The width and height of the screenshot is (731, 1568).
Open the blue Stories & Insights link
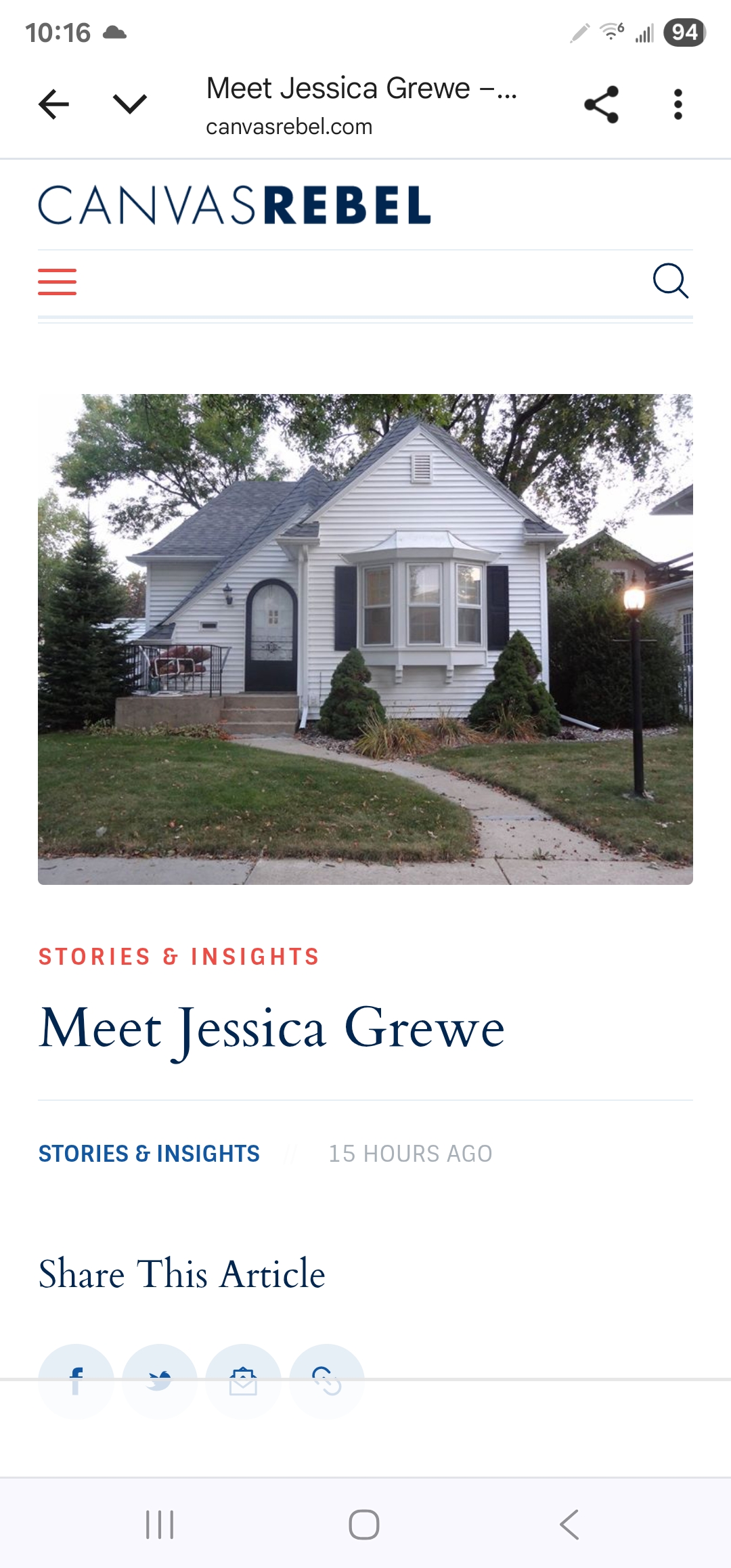[x=149, y=1154]
